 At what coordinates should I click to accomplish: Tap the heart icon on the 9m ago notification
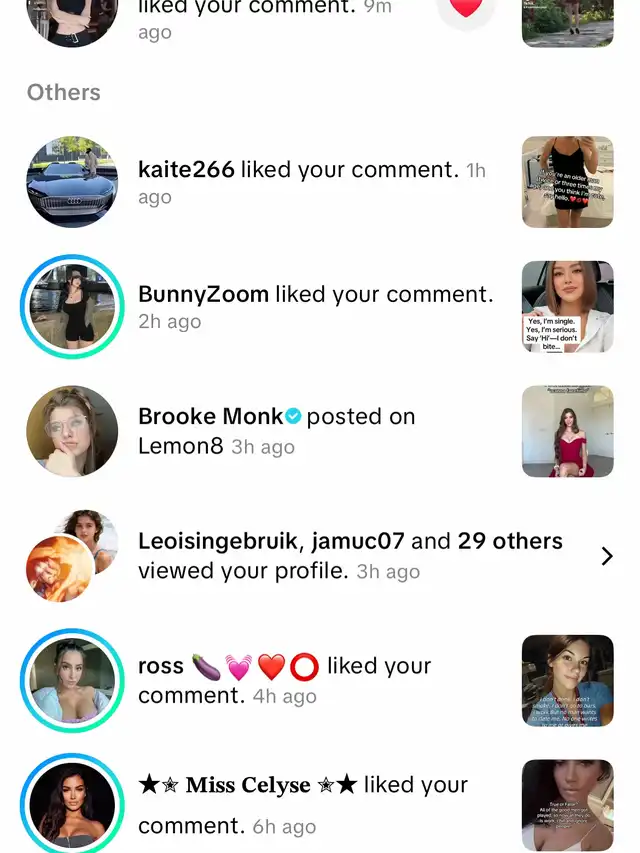pos(466,10)
